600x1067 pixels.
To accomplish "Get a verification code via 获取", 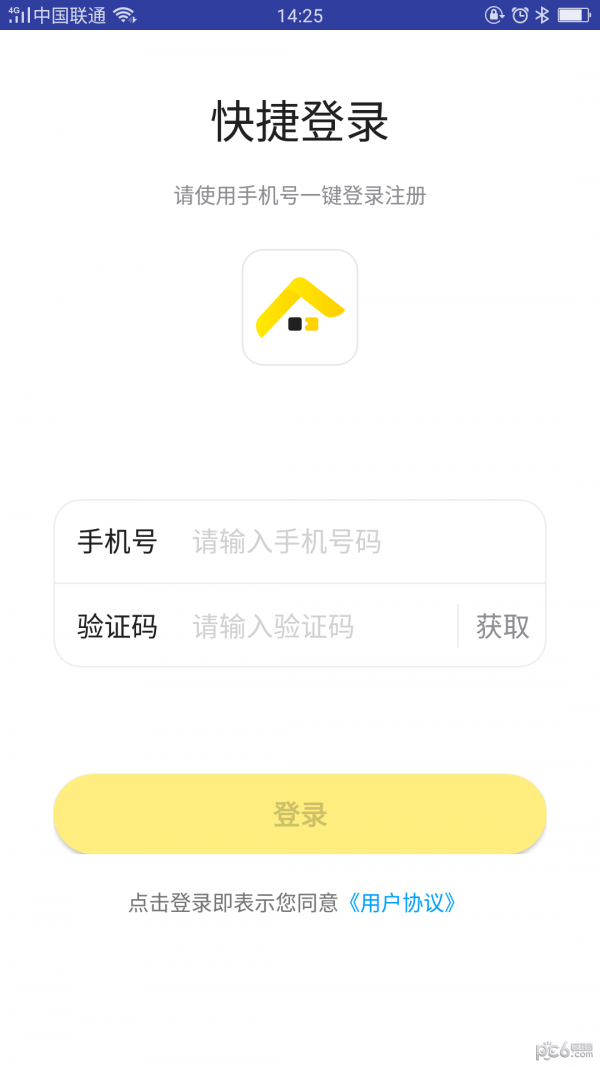I will pos(502,627).
